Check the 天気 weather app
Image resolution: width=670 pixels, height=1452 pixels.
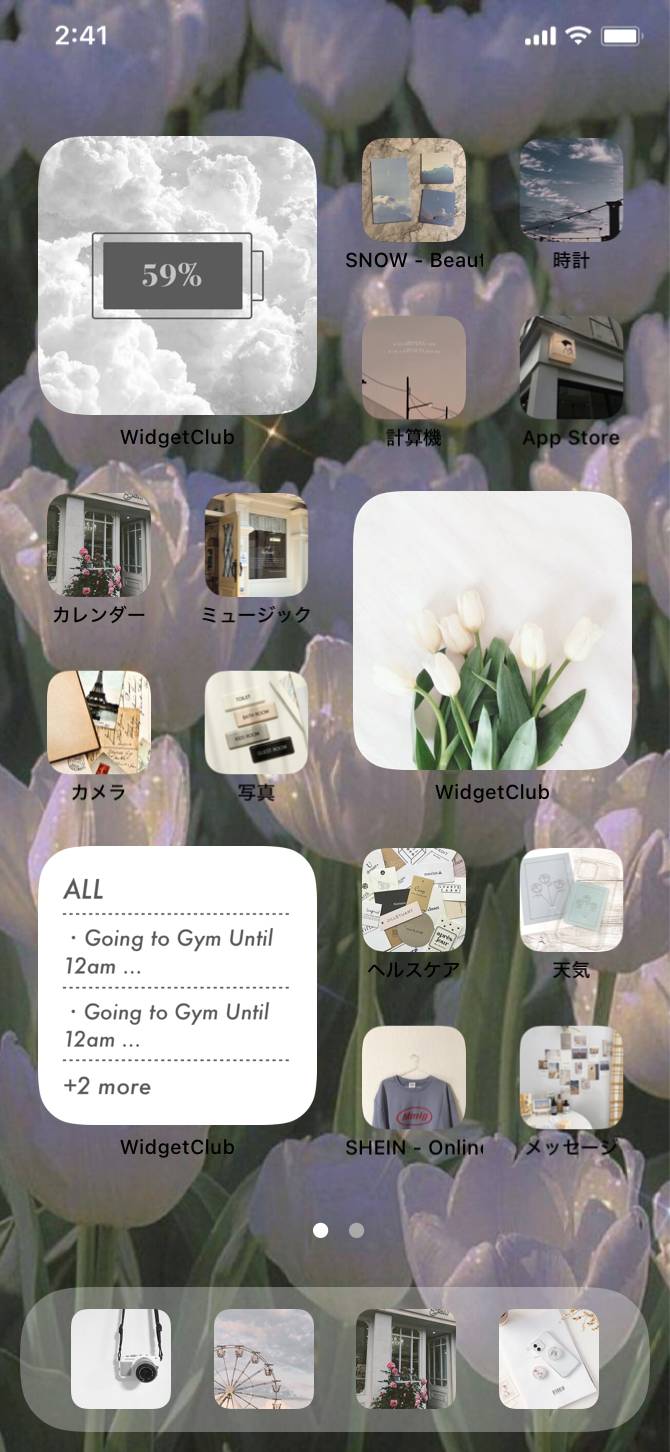(571, 900)
